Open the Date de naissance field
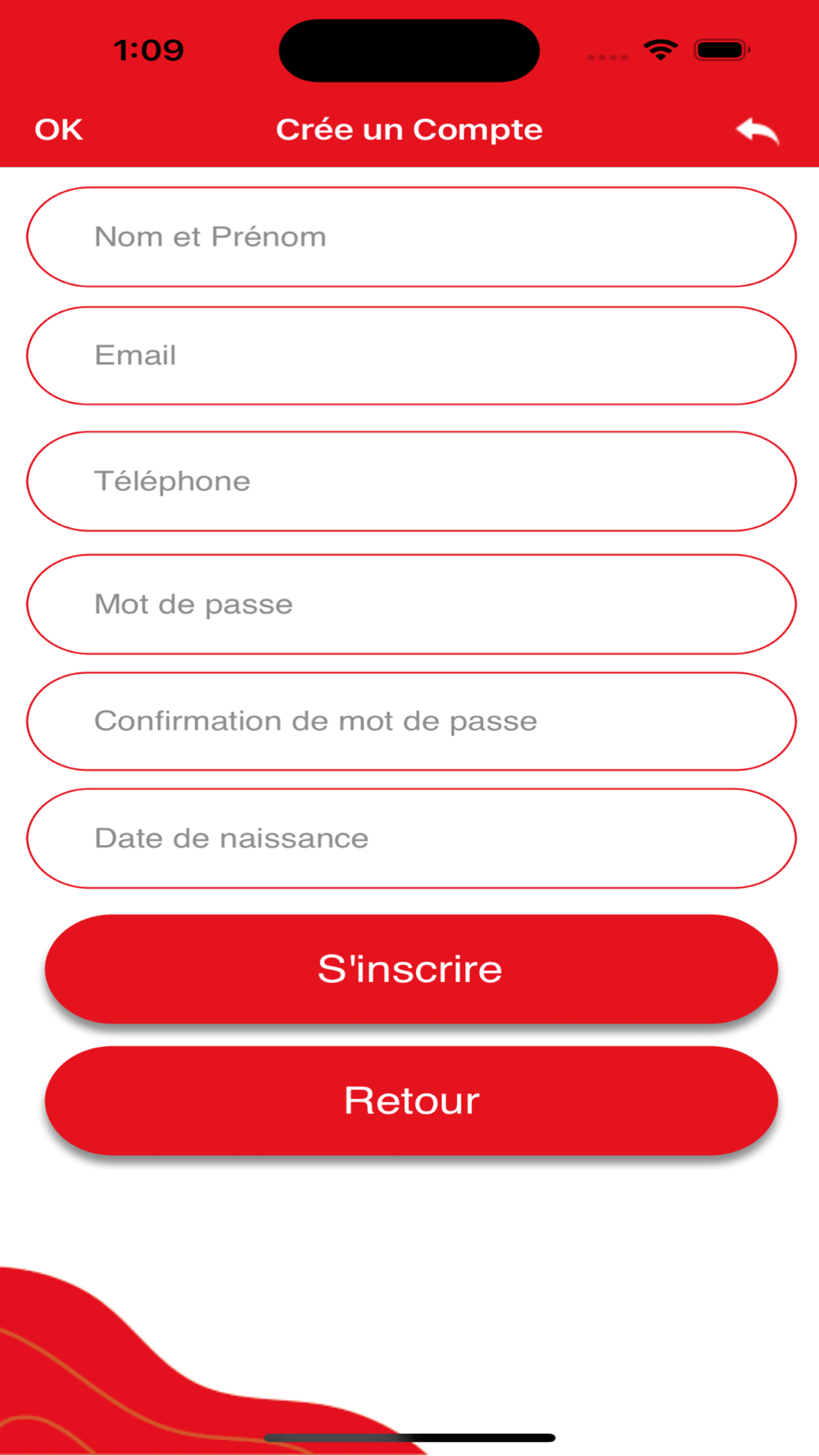The height and width of the screenshot is (1456, 819). 411,839
